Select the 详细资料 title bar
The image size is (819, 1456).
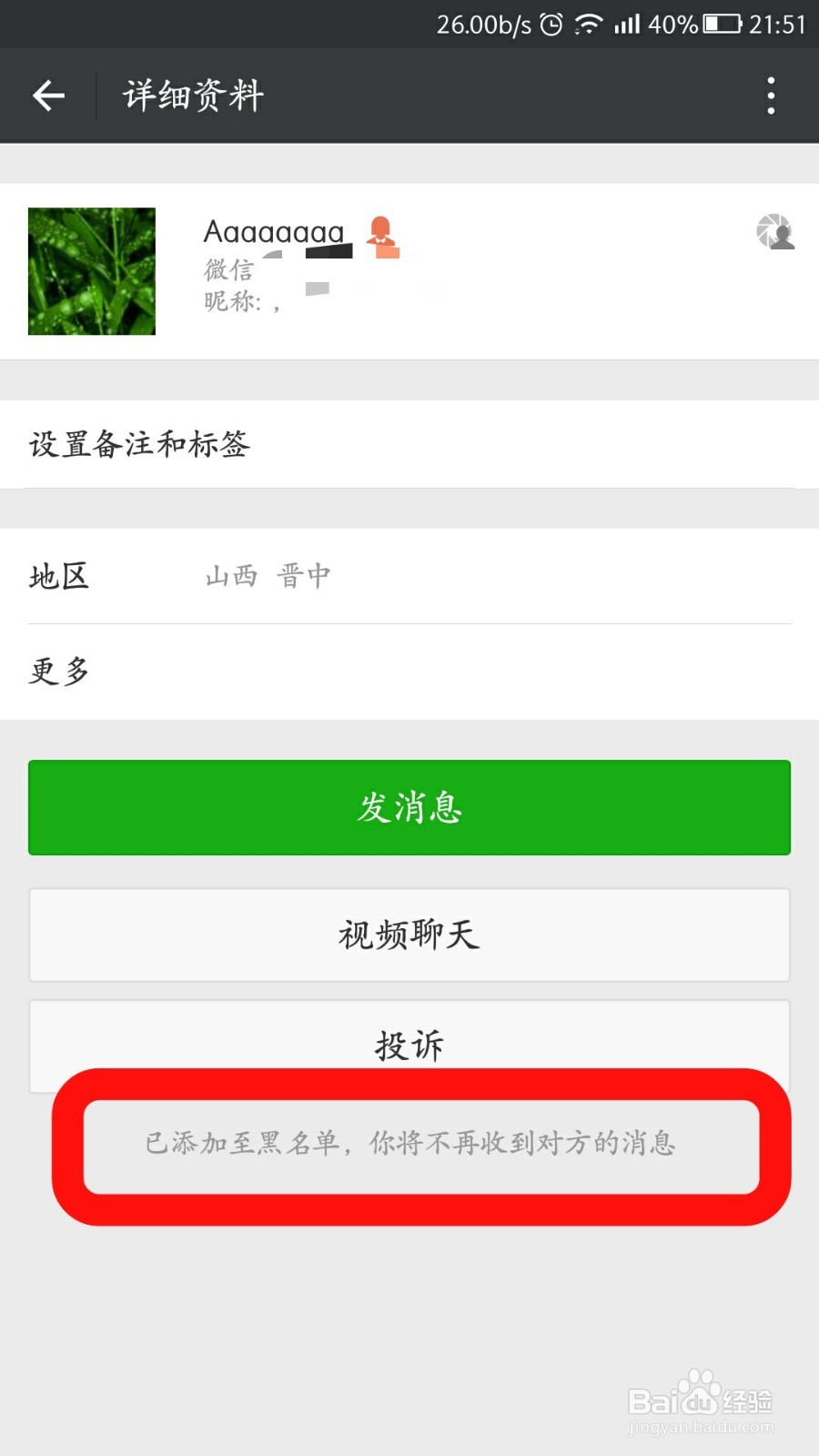pyautogui.click(x=192, y=95)
